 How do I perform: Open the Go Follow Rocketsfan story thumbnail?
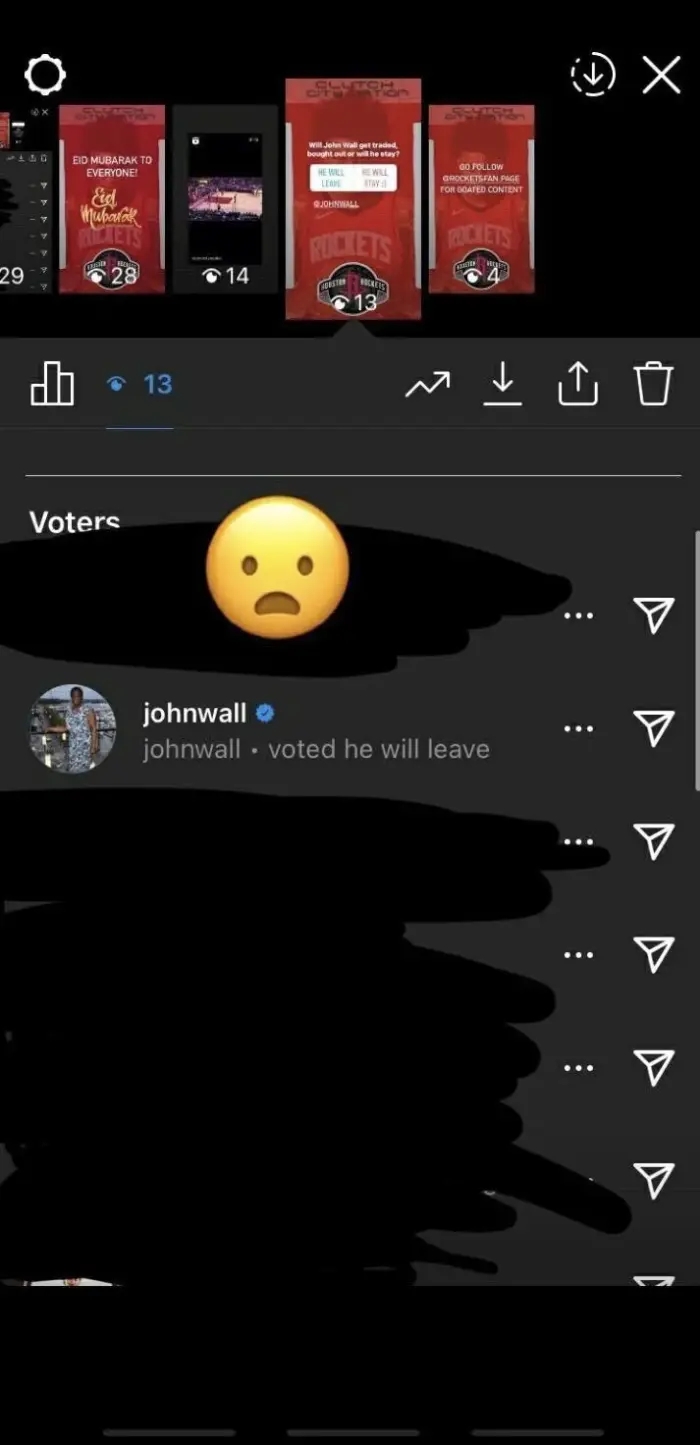(482, 198)
